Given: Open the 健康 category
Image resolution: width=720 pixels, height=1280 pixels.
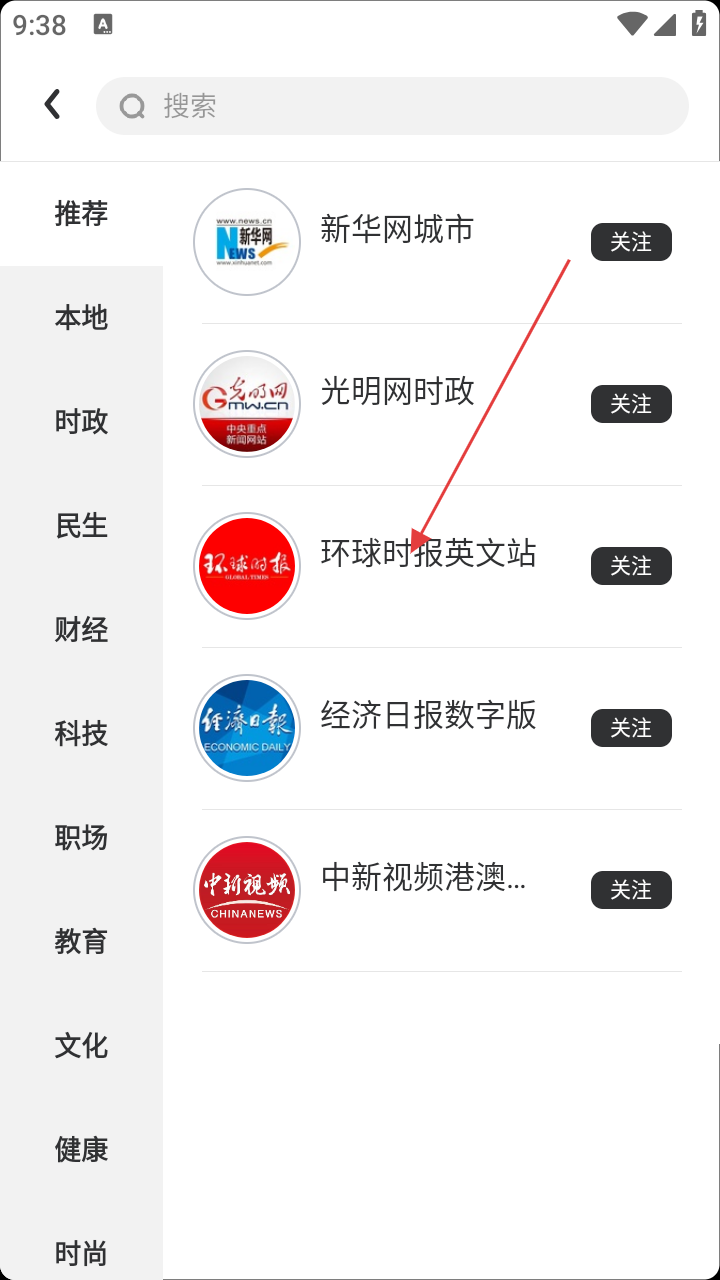Looking at the screenshot, I should click(81, 1150).
